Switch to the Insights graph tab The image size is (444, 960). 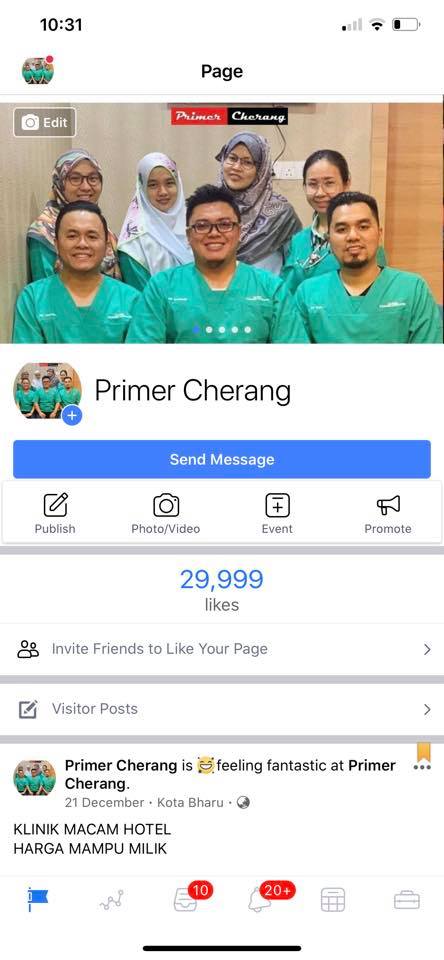coord(111,899)
